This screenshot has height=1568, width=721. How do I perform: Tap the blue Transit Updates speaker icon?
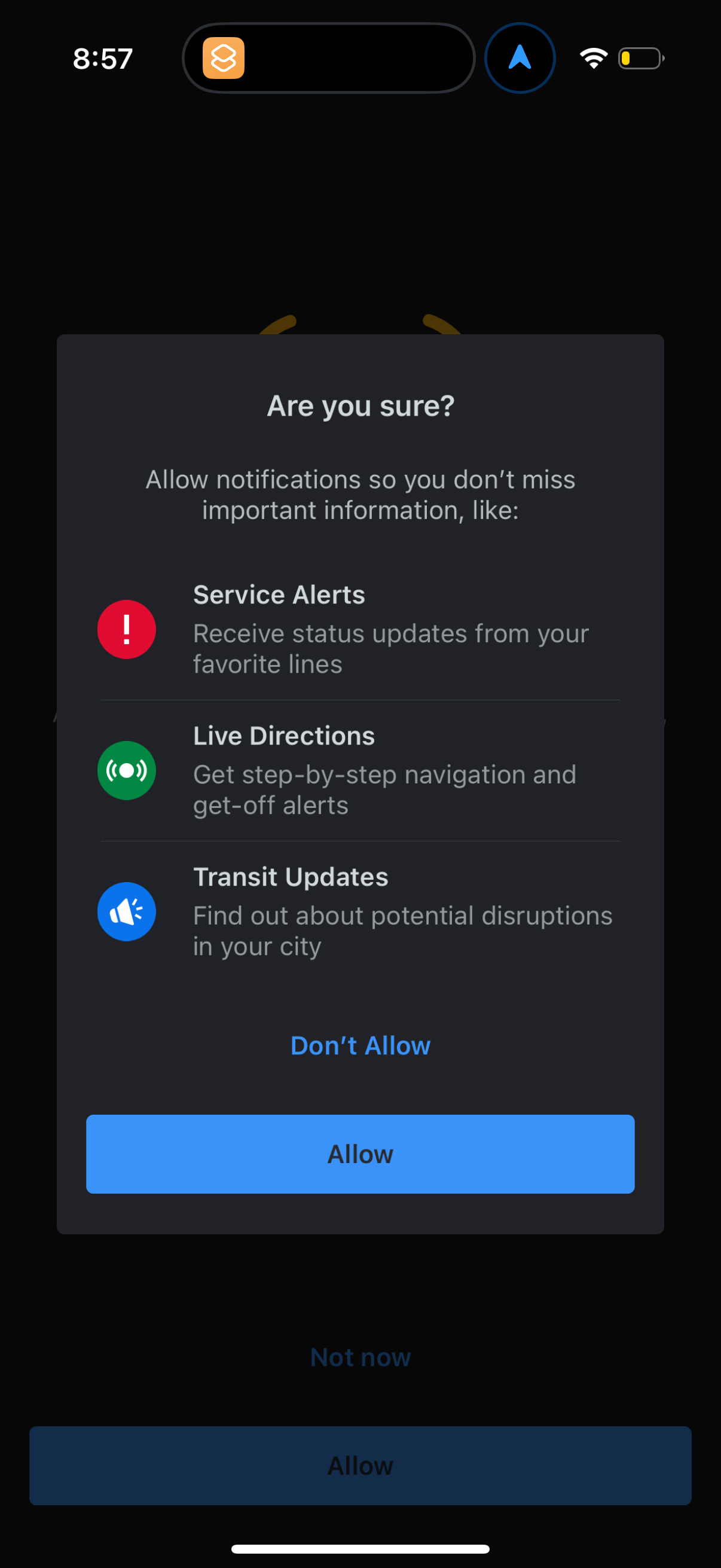[127, 911]
